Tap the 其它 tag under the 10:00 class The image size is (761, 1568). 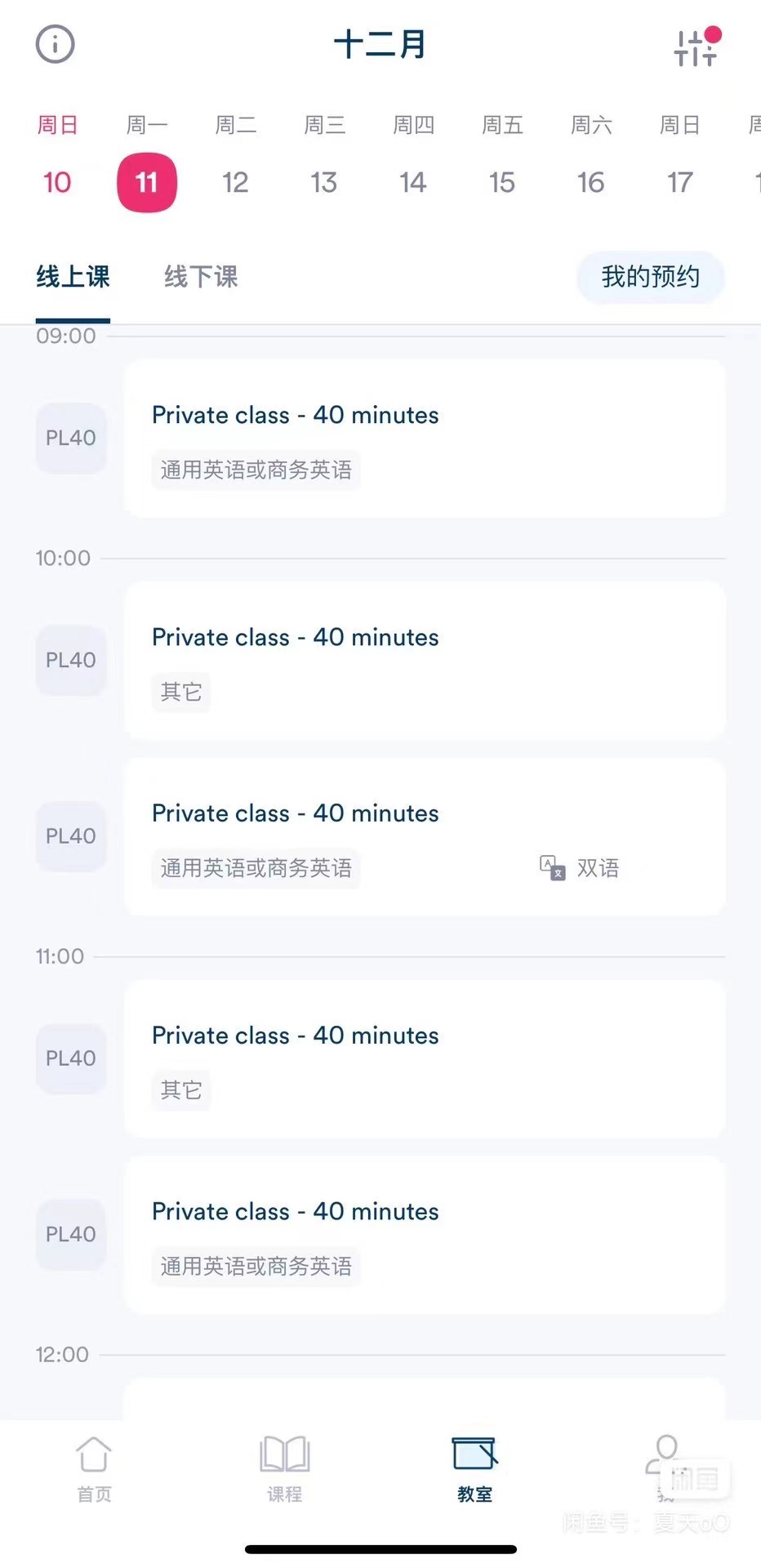click(x=180, y=692)
